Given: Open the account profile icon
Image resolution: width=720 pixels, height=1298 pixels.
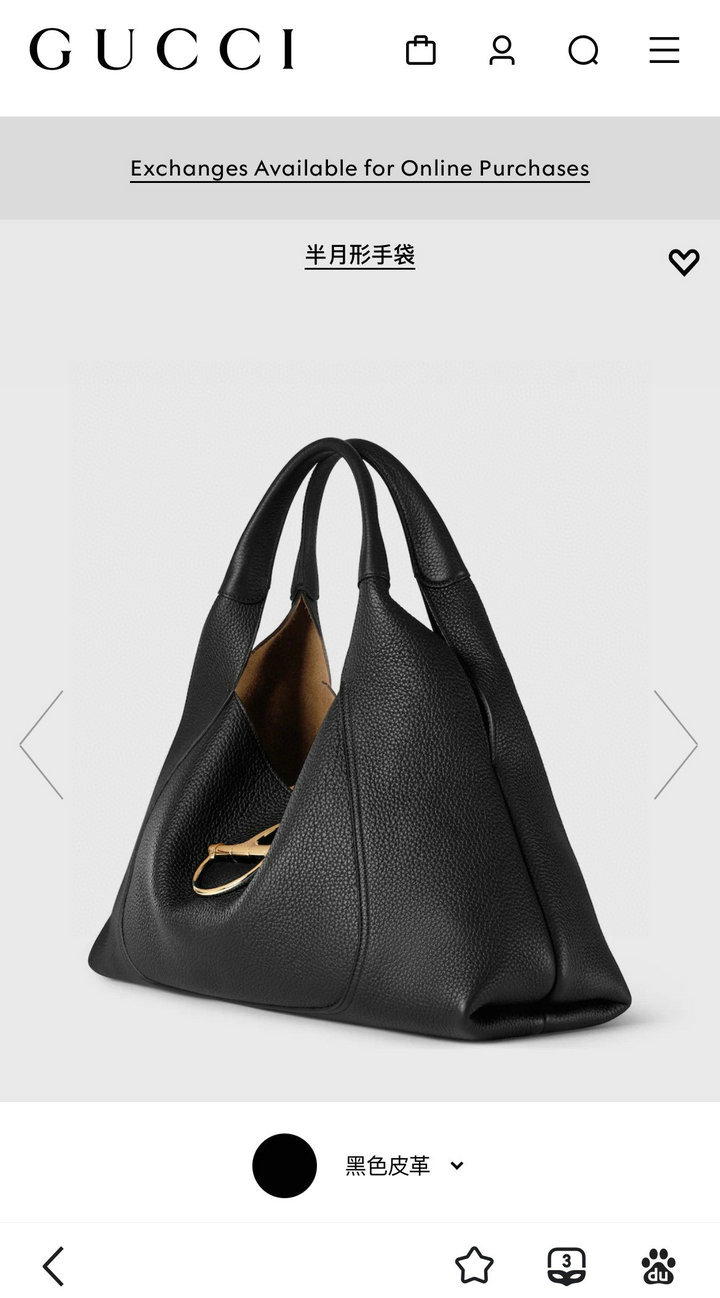Looking at the screenshot, I should point(502,50).
